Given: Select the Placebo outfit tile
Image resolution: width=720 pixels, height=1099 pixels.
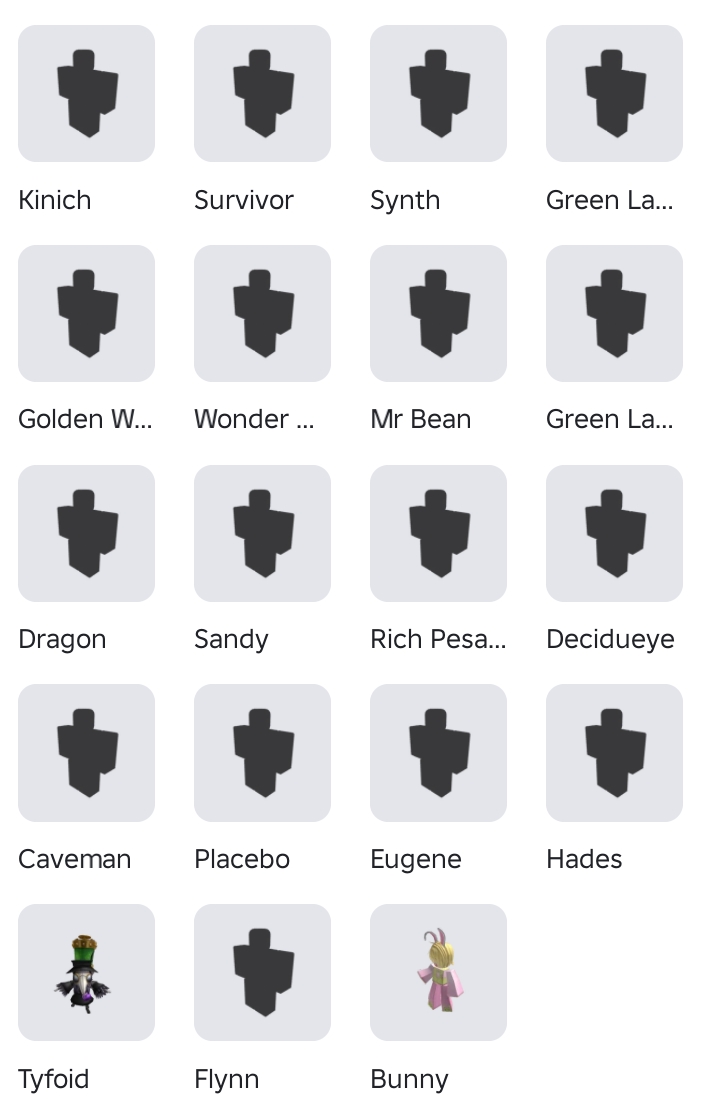Looking at the screenshot, I should [262, 753].
